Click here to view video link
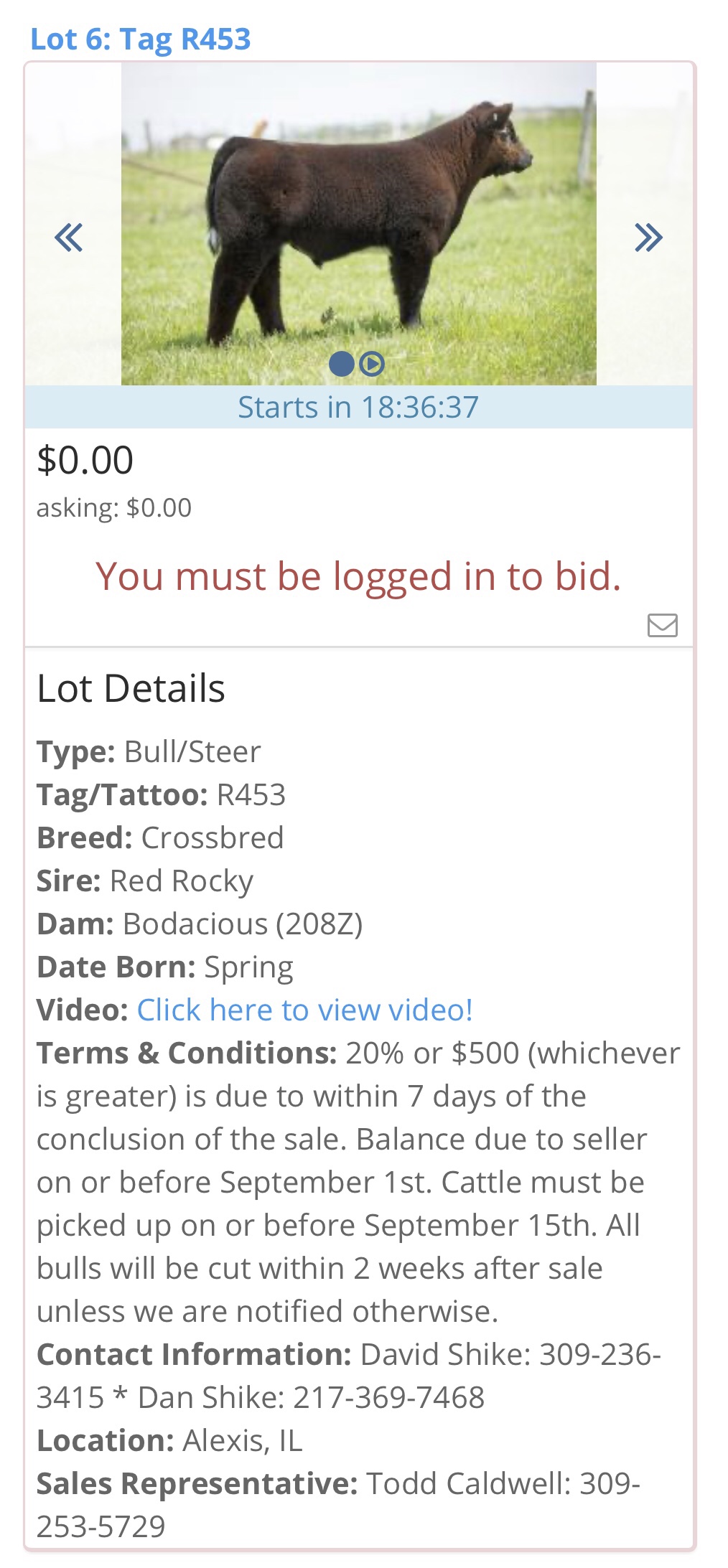Screen dimensions: 728x1568 [305, 1010]
